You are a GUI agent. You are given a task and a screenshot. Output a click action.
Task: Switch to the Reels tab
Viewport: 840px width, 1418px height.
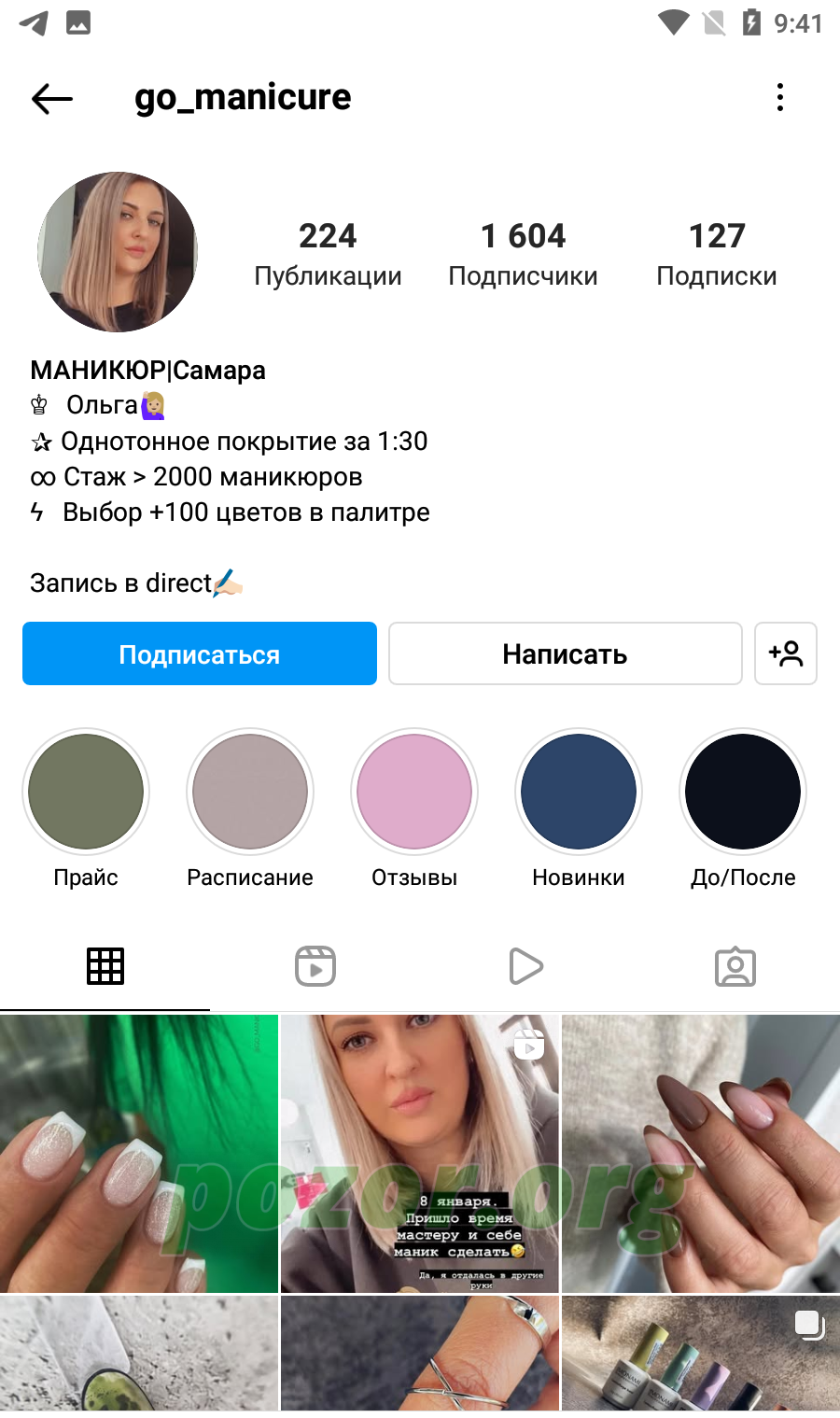pyautogui.click(x=315, y=966)
